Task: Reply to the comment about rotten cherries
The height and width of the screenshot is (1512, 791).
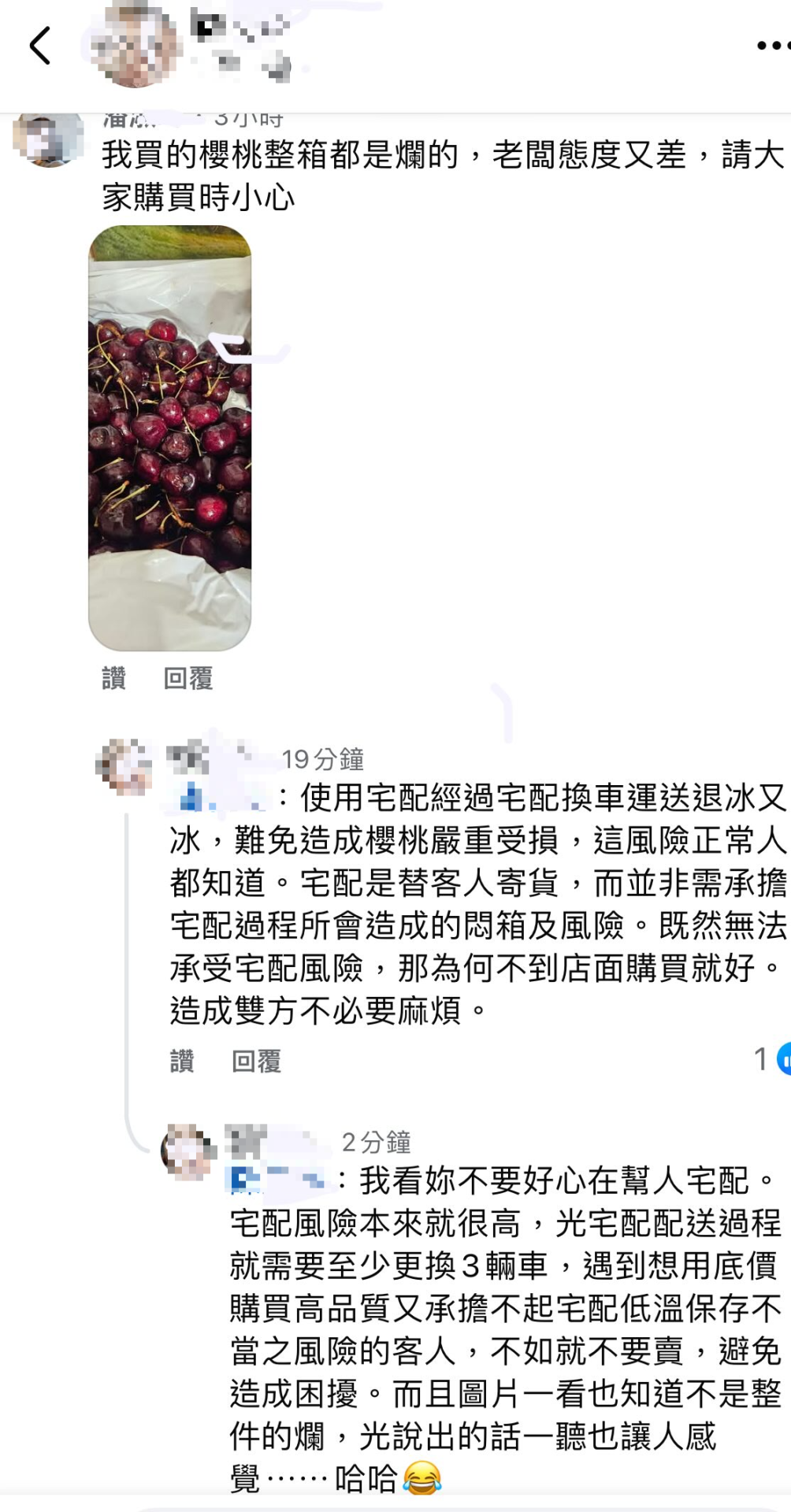Action: point(188,678)
